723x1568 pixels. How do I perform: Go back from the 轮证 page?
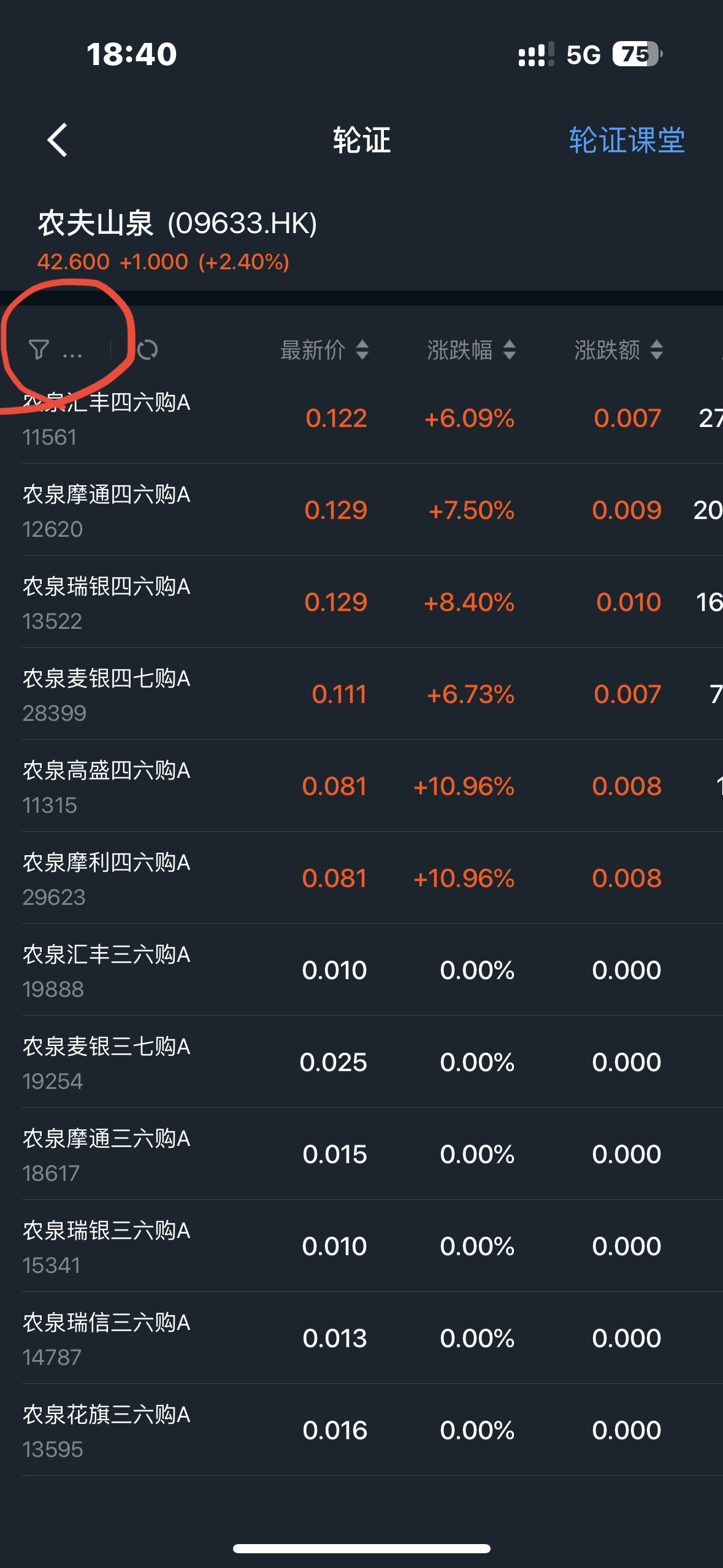(x=57, y=140)
